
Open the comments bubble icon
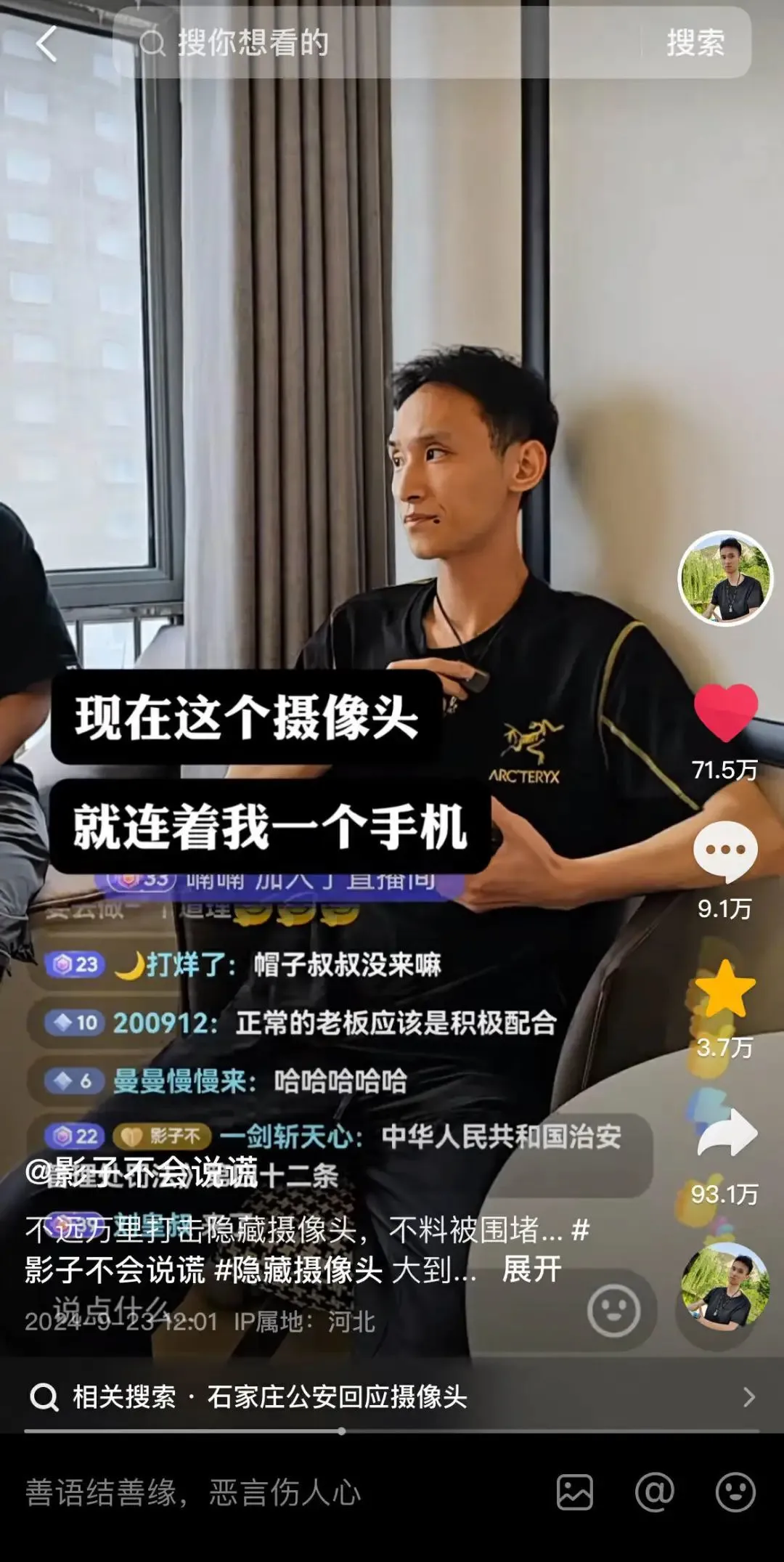pos(725,850)
